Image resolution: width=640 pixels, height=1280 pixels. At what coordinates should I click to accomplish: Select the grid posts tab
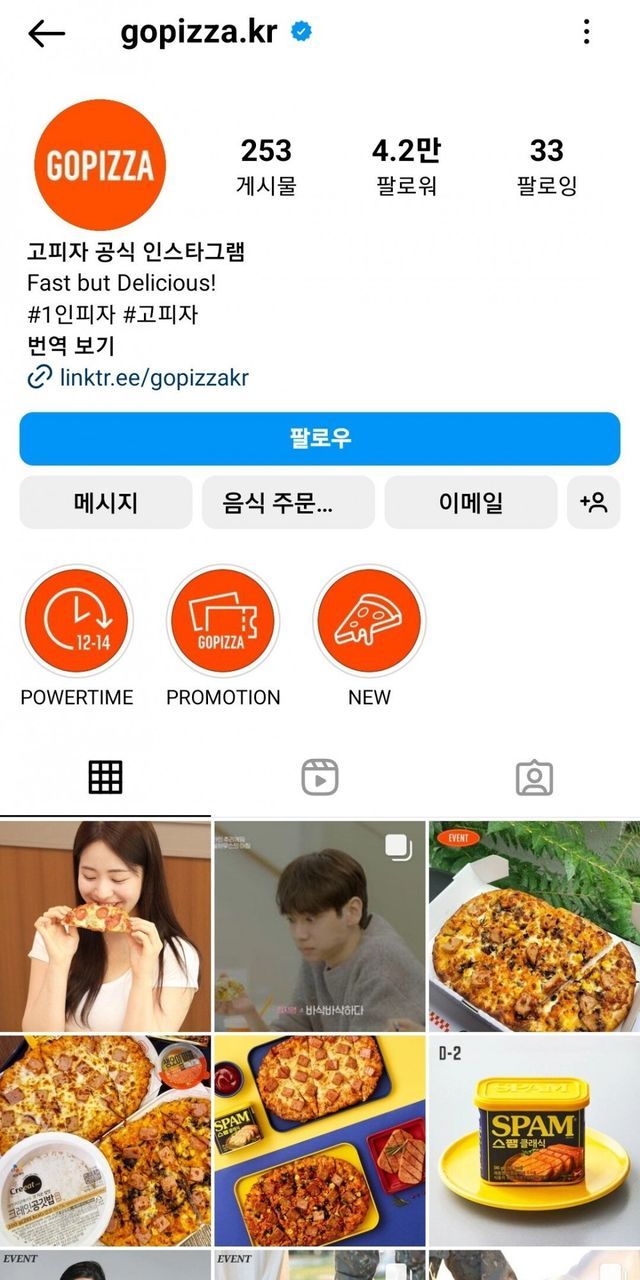click(x=105, y=777)
